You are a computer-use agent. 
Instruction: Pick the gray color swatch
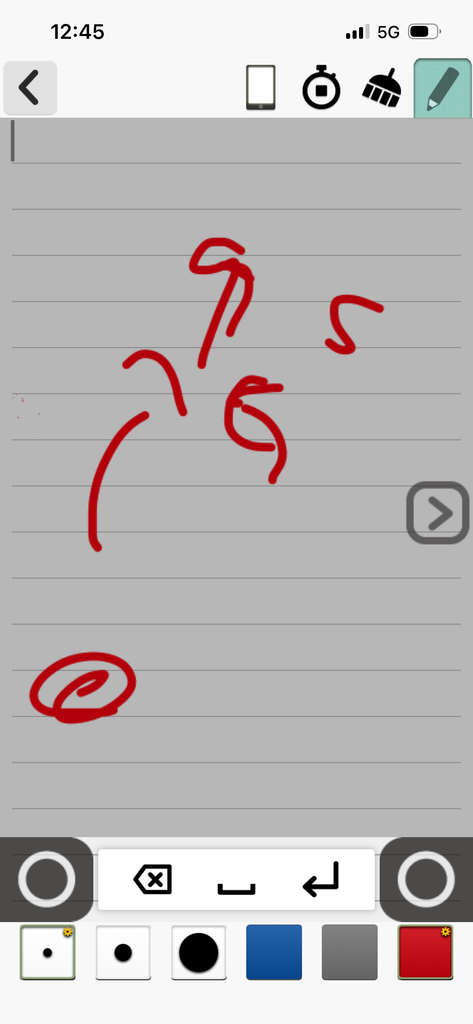[350, 952]
